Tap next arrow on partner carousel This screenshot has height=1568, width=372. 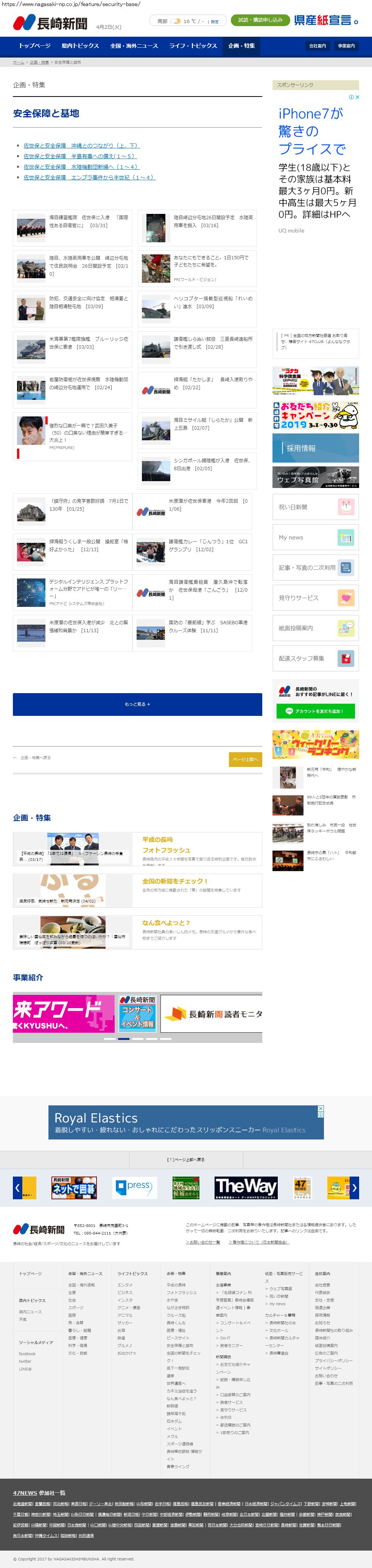[354, 1188]
